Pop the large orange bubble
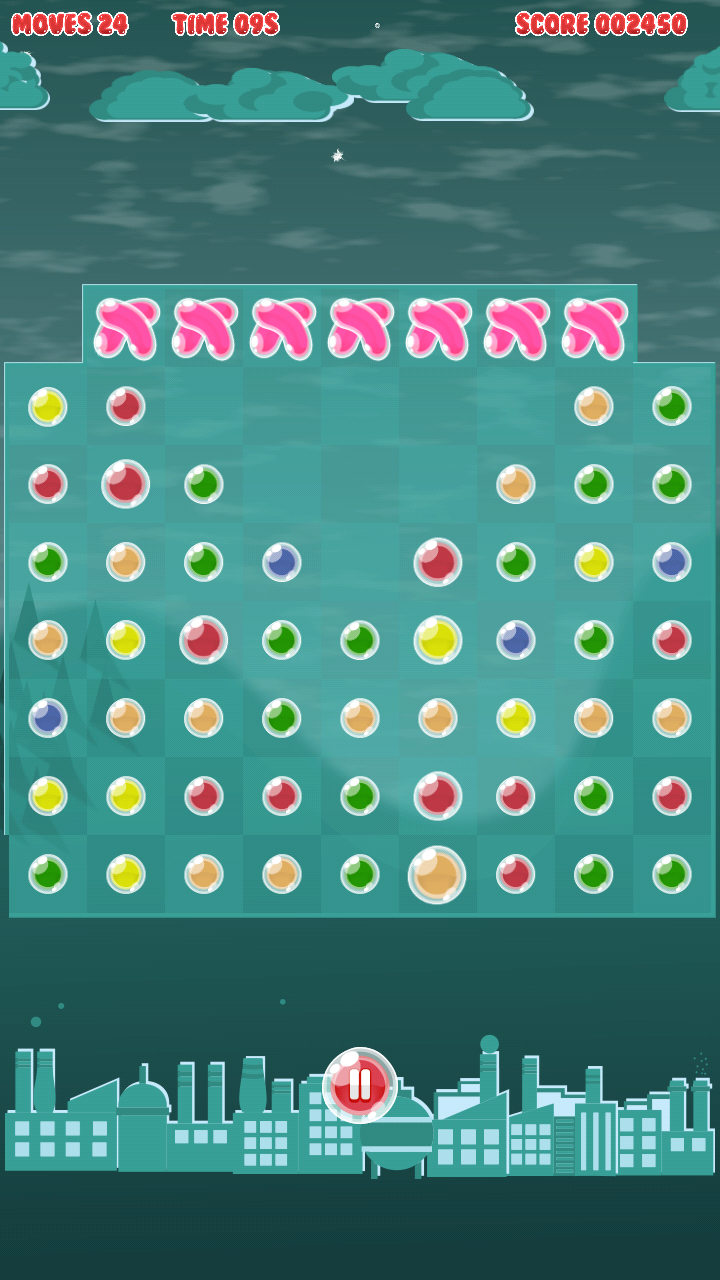Viewport: 720px width, 1280px height. coord(437,875)
